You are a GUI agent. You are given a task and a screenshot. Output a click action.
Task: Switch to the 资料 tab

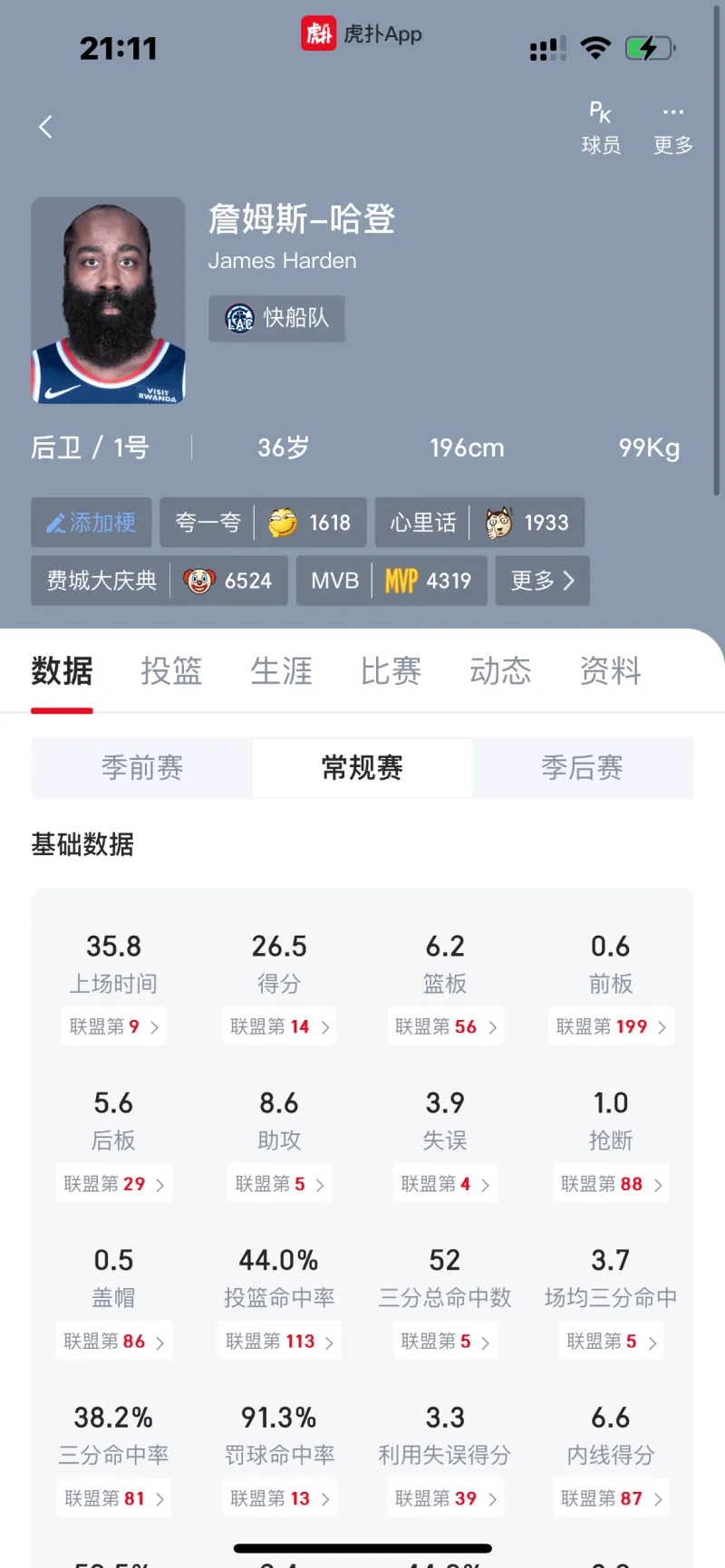click(x=610, y=671)
